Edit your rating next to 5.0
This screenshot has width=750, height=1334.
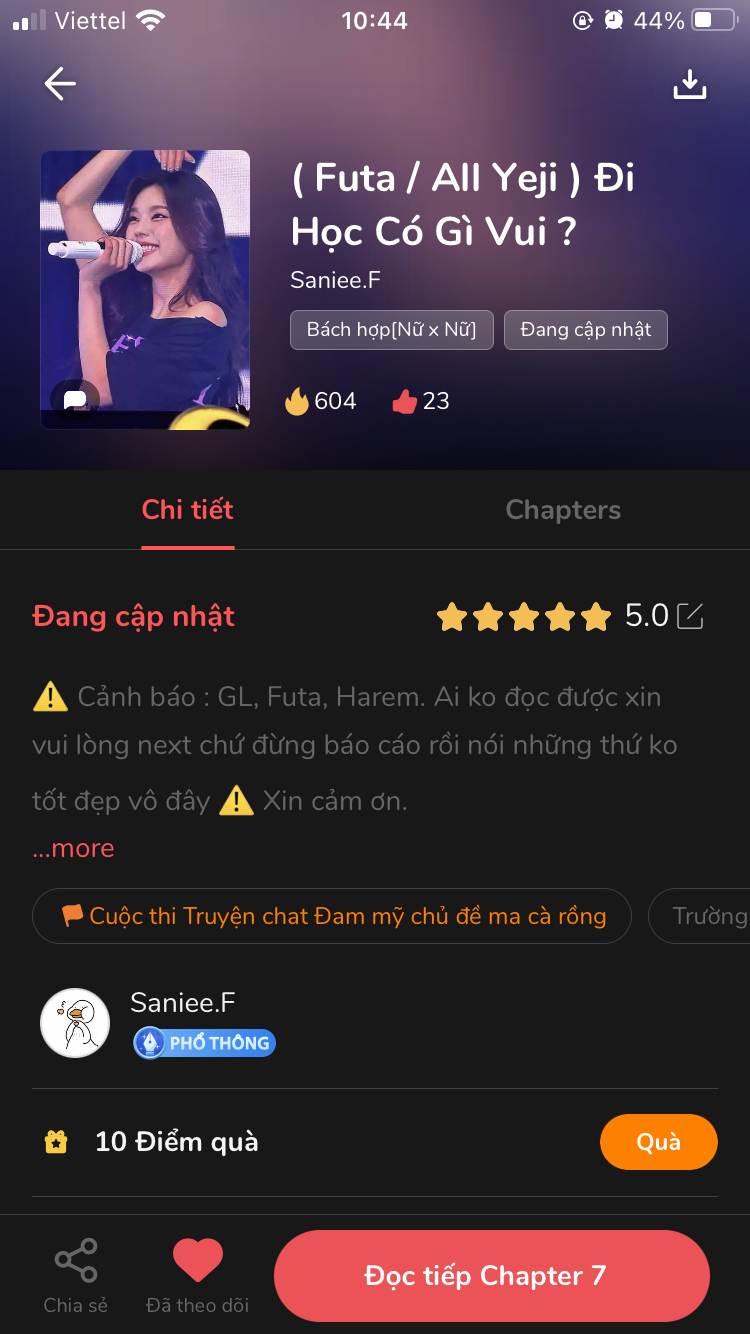pyautogui.click(x=691, y=616)
